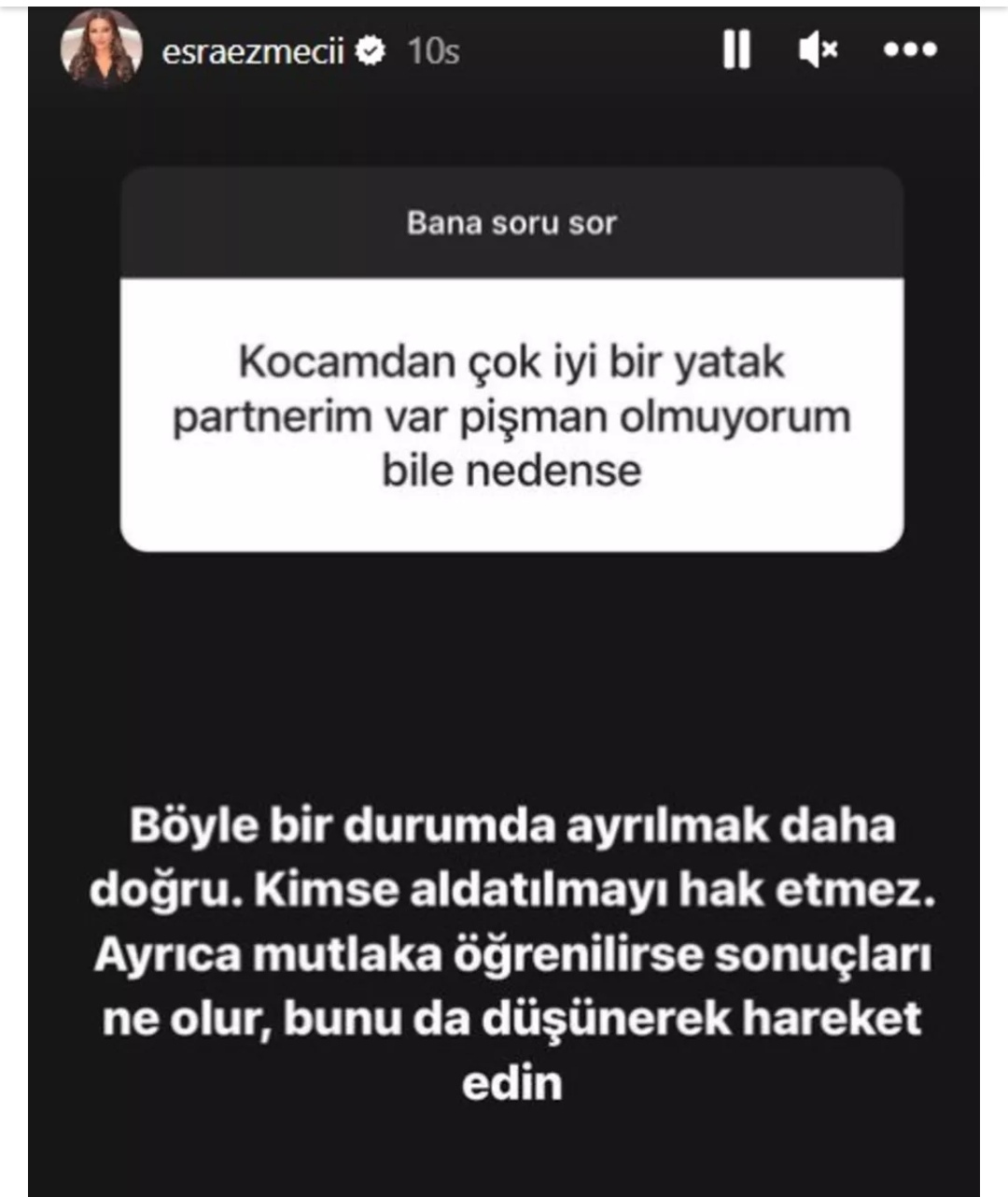Tap the esraezmecii username
1008x1197 pixels.
point(253,51)
